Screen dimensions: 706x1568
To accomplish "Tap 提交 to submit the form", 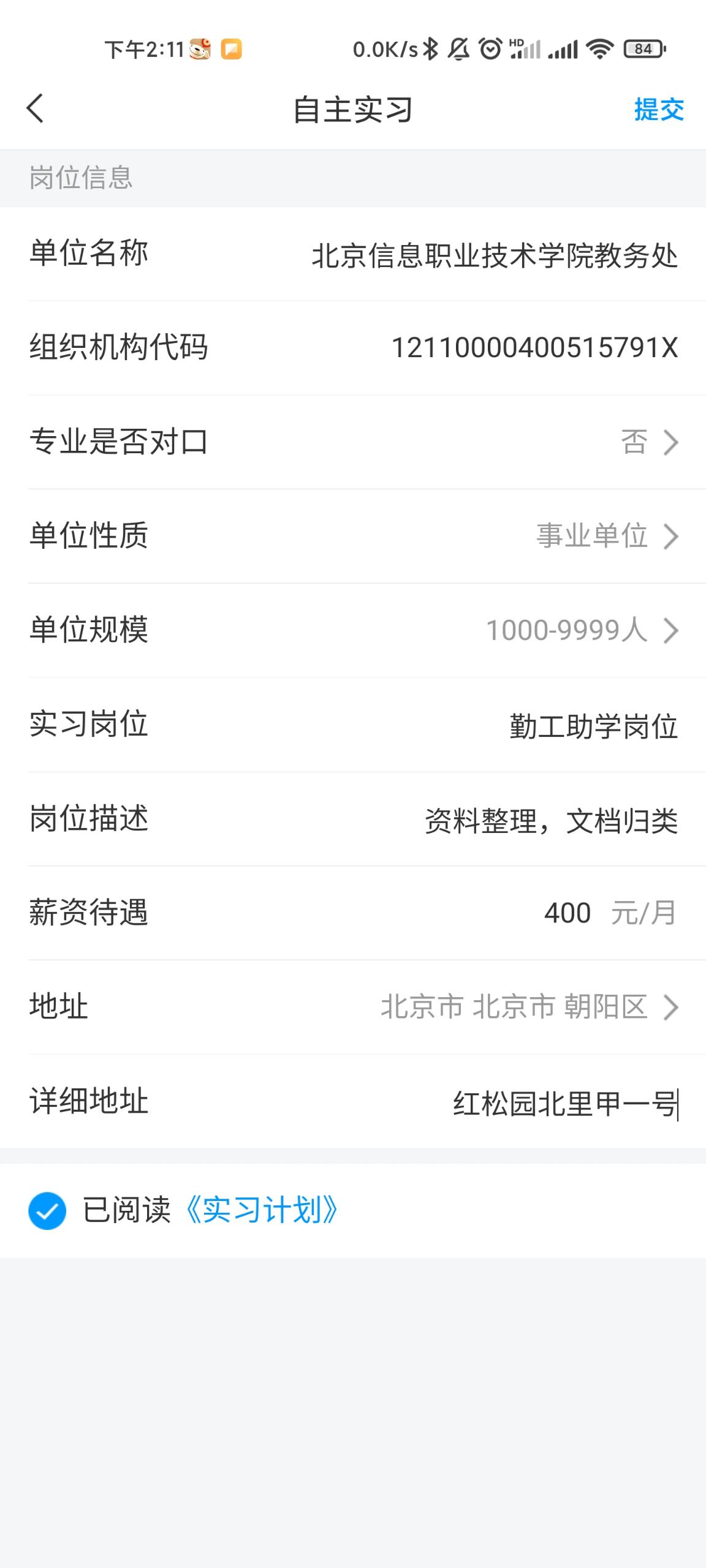I will click(658, 110).
